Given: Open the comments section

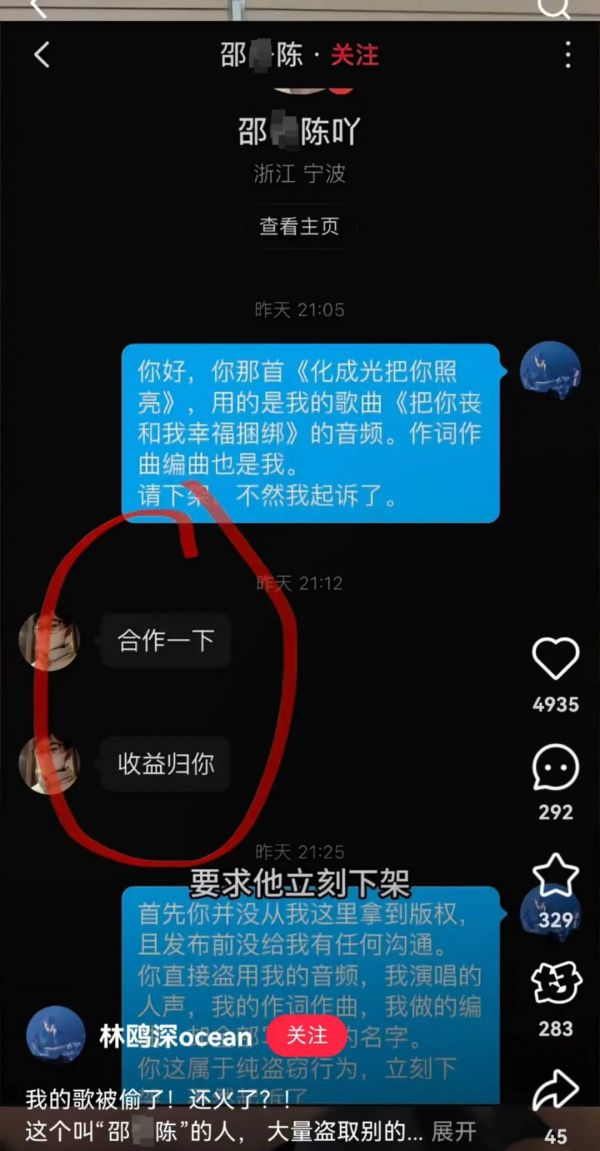Looking at the screenshot, I should point(555,768).
